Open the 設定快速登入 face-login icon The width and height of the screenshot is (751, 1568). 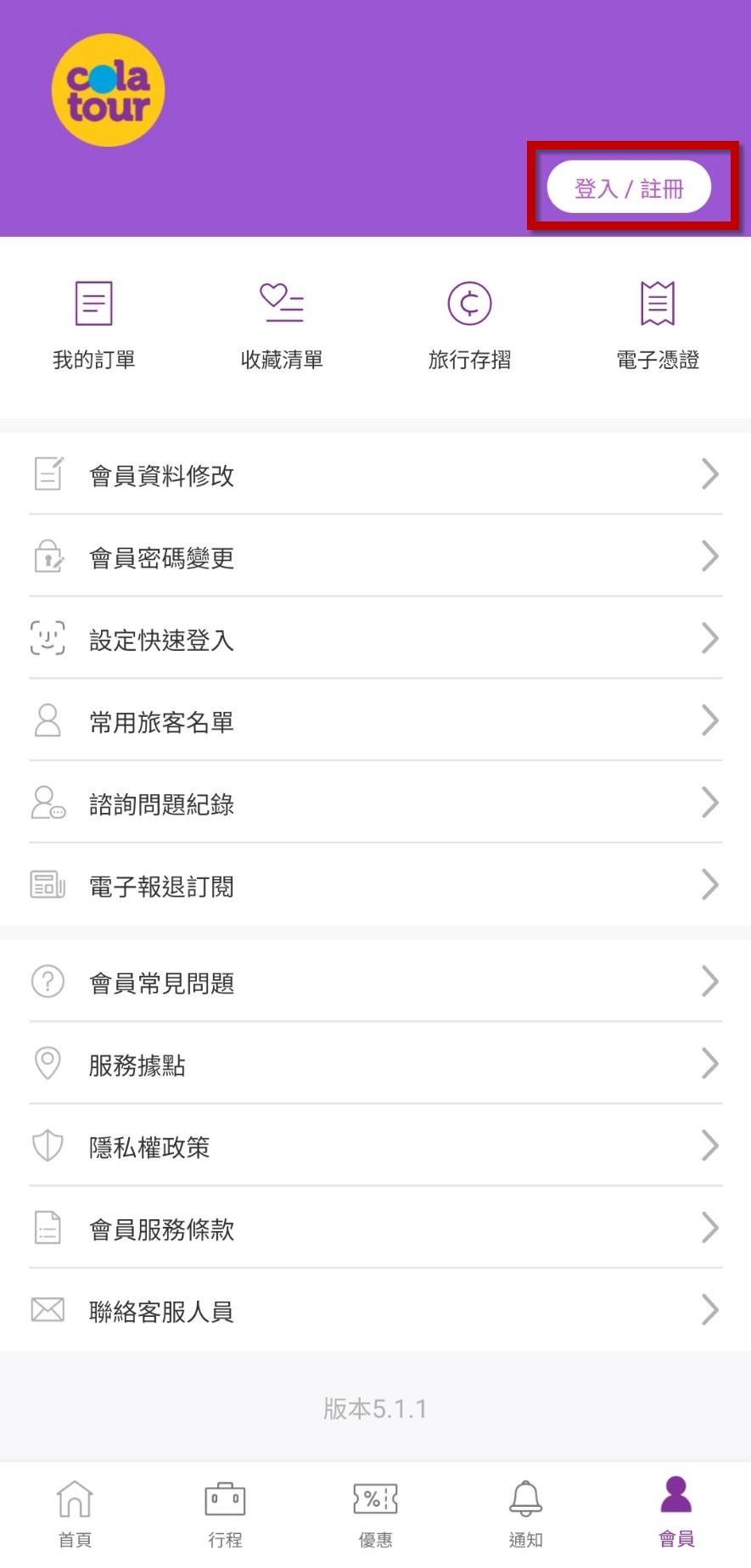(48, 638)
